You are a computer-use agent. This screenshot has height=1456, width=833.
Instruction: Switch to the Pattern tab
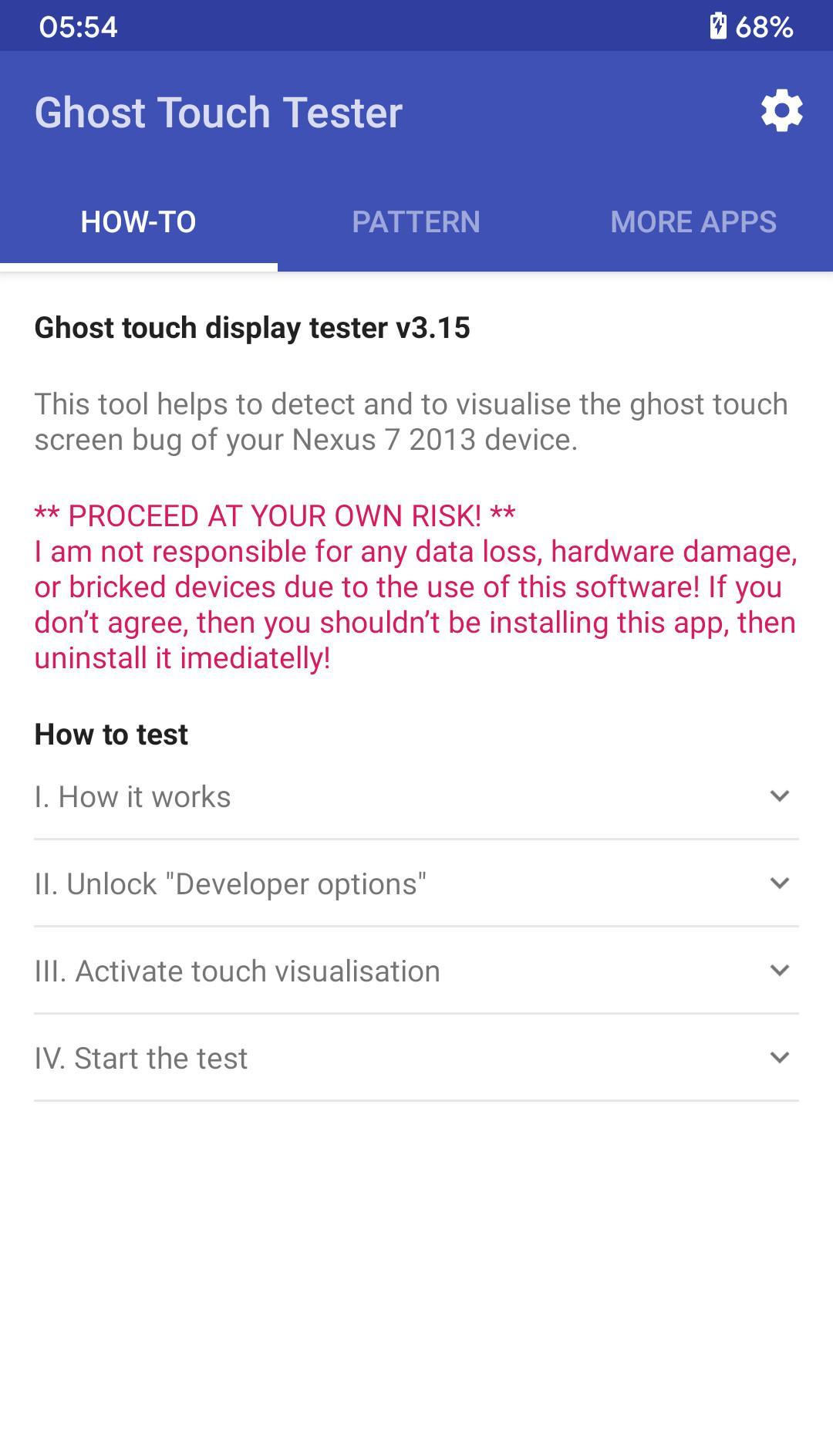click(416, 222)
